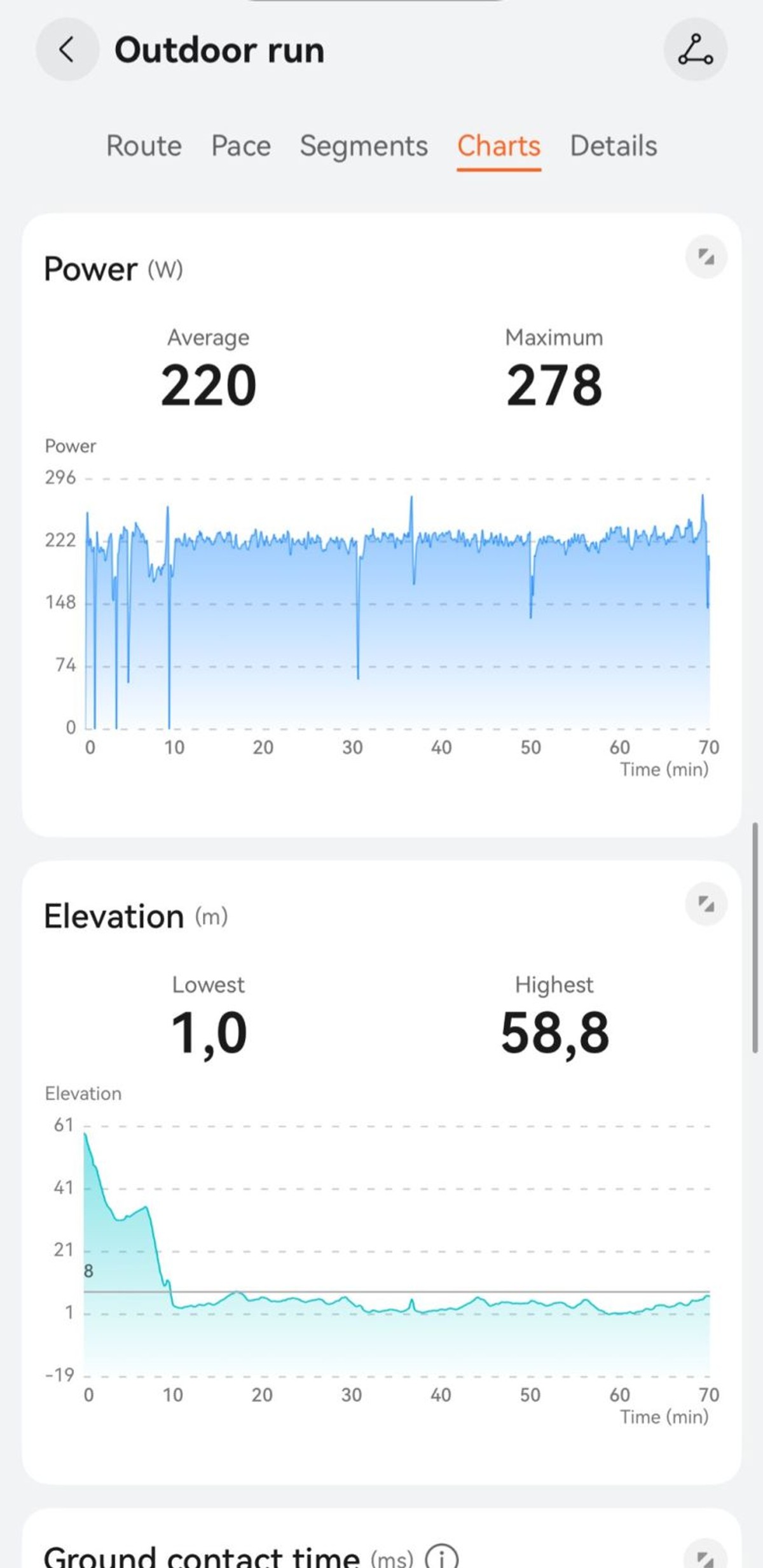Expand the Power chart to fullscreen

706,257
